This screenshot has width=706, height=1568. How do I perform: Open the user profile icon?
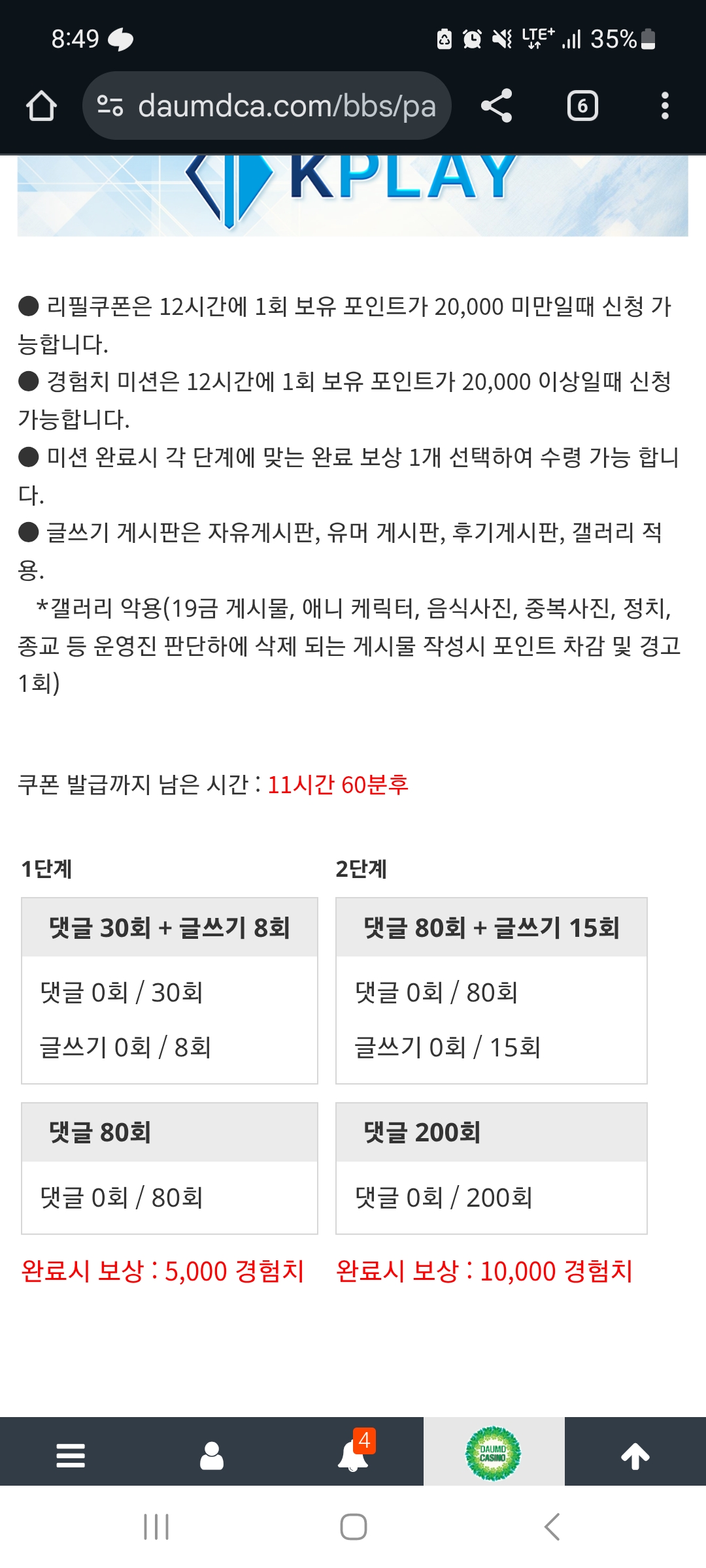click(212, 1456)
